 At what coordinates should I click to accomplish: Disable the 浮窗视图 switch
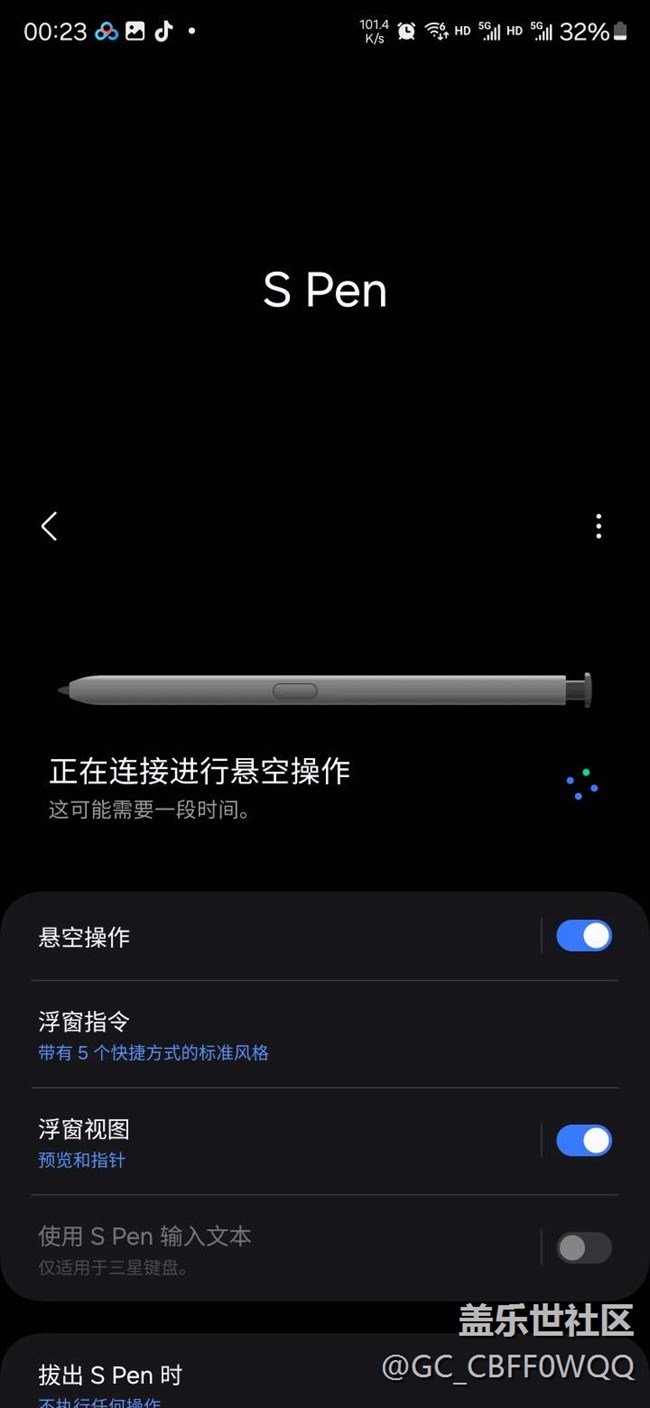[584, 1141]
